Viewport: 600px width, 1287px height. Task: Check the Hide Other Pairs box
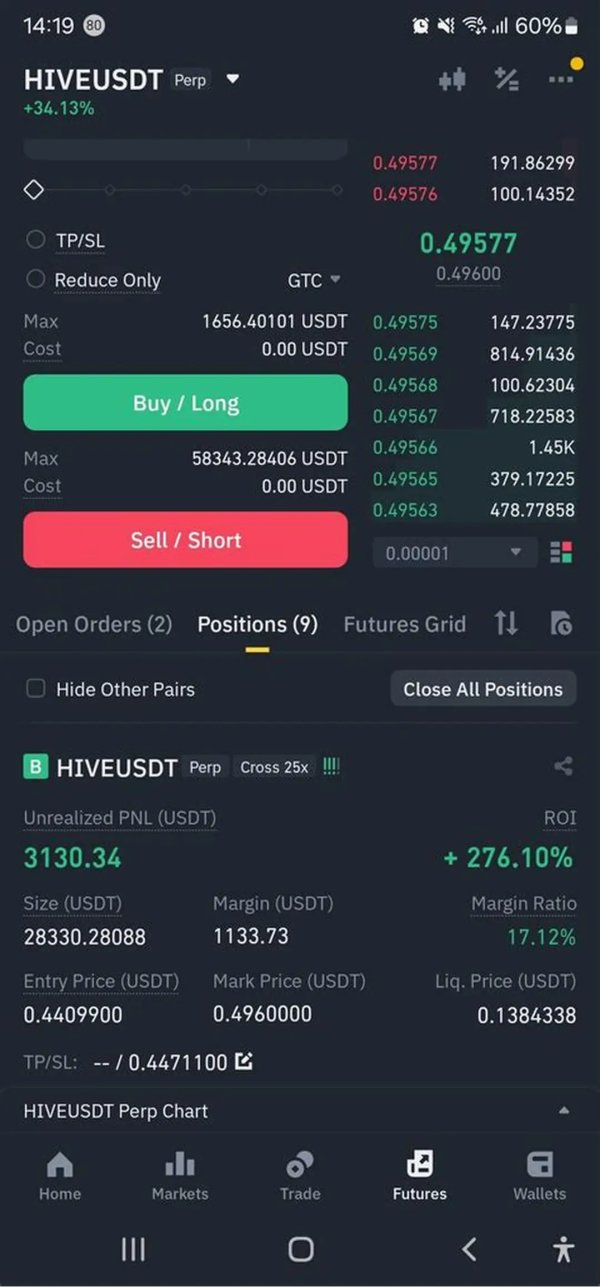(36, 688)
